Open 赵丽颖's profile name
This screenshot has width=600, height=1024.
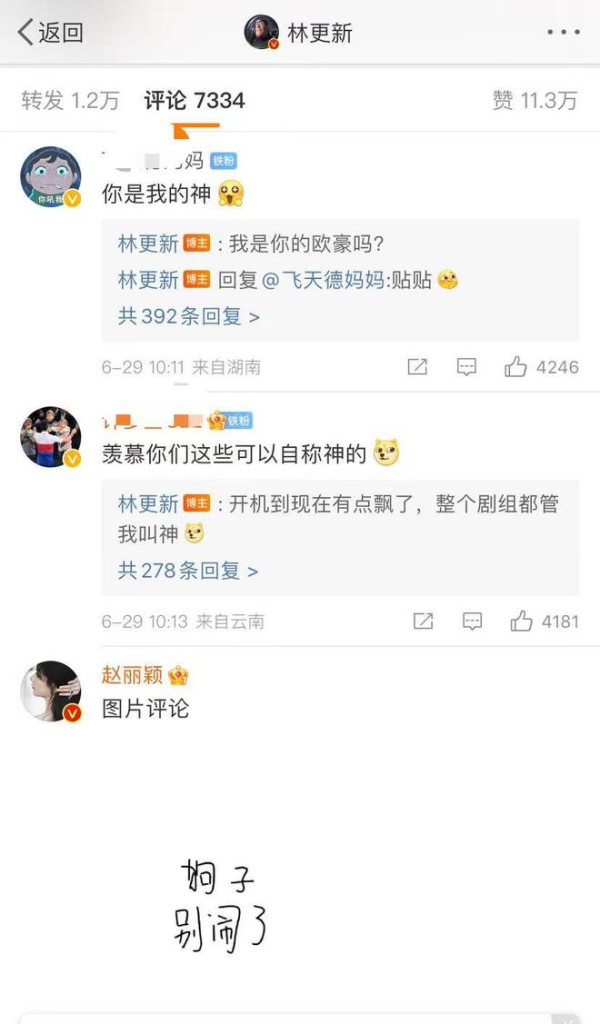point(132,675)
